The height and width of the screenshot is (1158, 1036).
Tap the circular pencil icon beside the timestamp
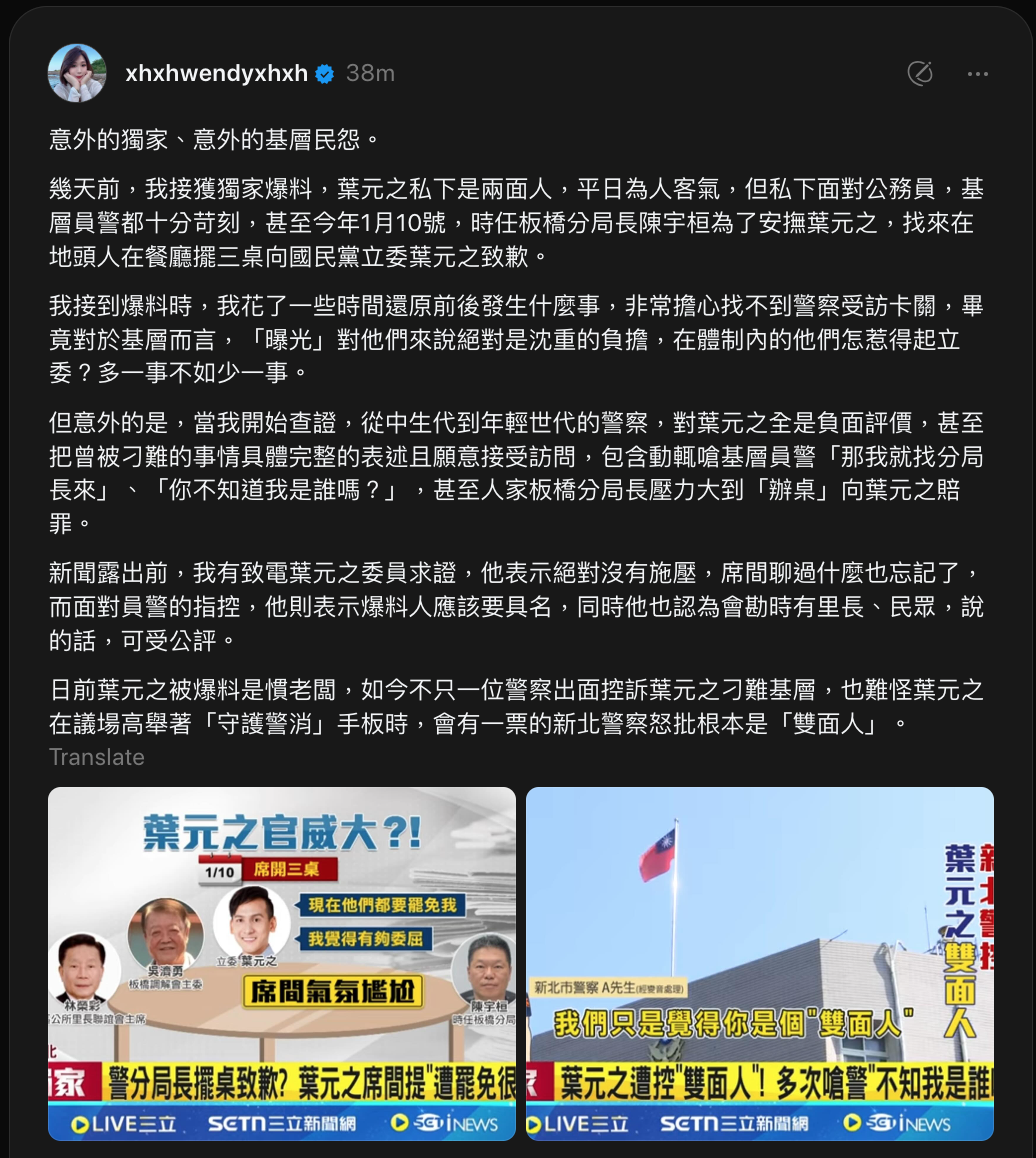(x=920, y=73)
